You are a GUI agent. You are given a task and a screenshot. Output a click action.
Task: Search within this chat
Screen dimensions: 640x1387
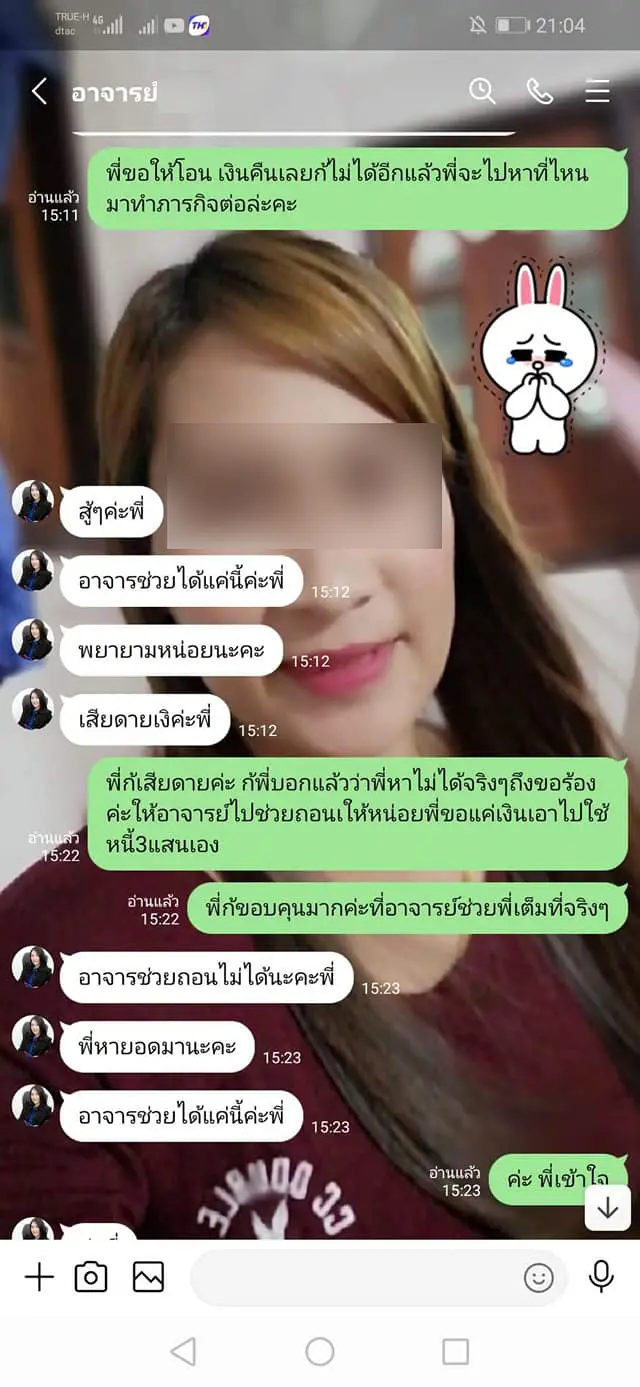coord(482,92)
